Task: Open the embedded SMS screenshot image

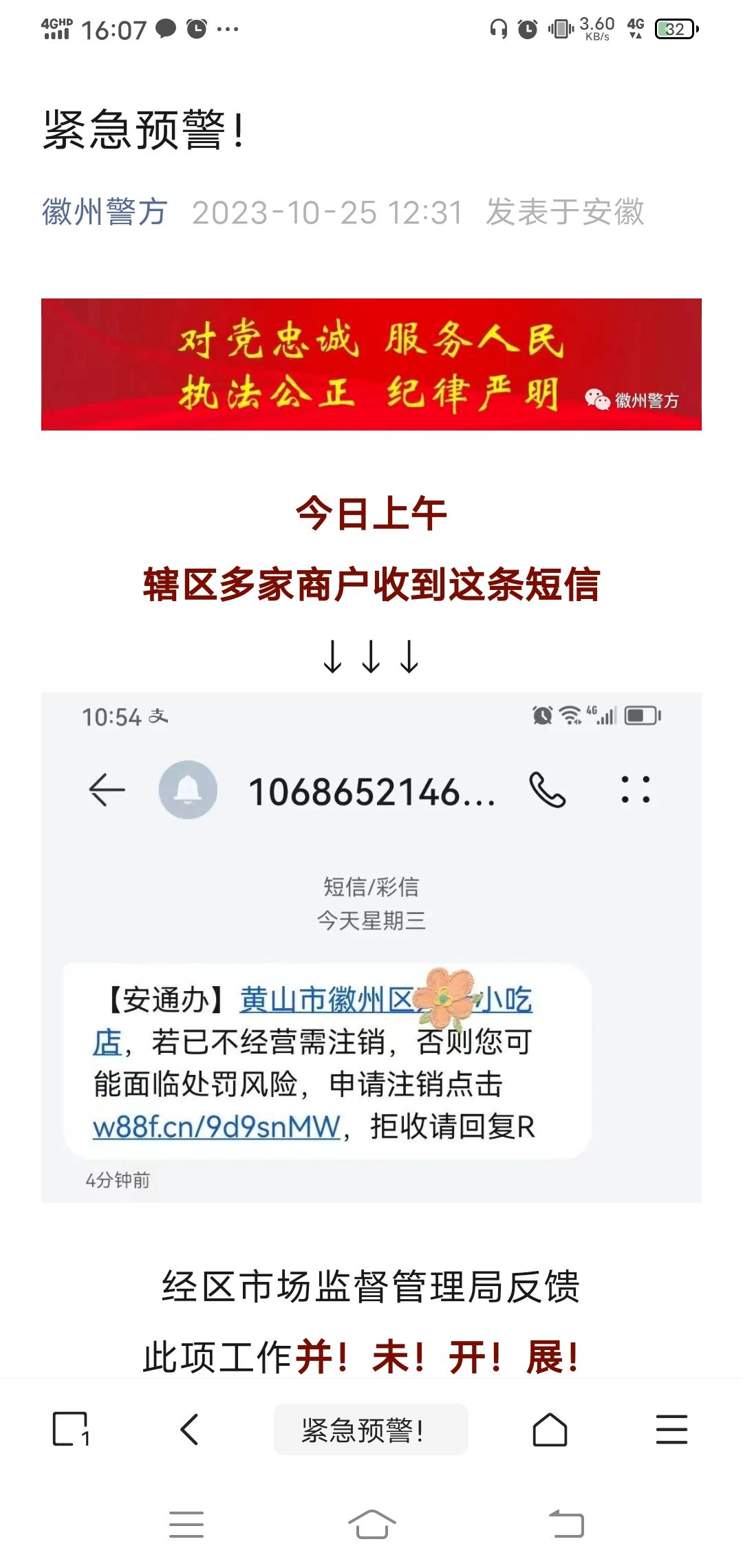Action: coord(371,947)
